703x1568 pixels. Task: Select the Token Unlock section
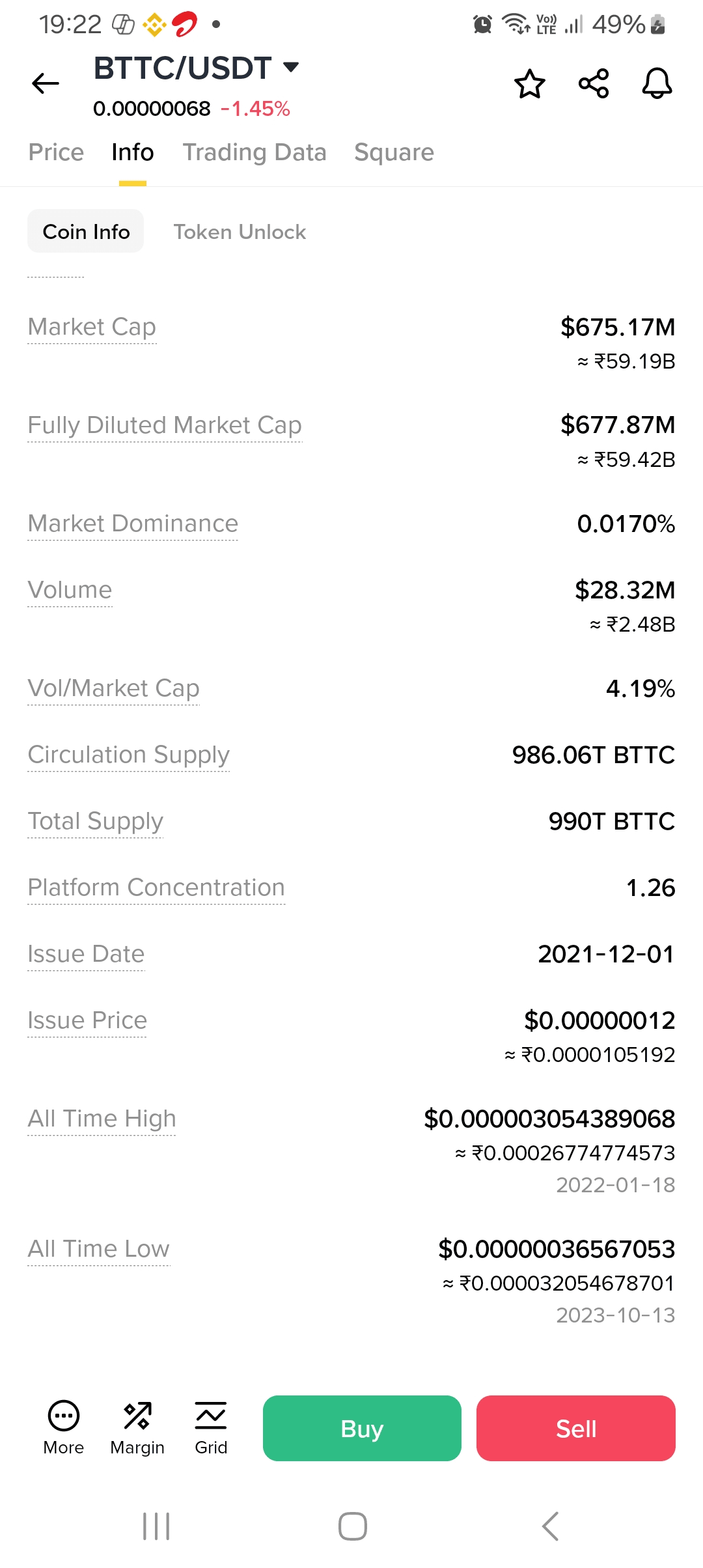240,232
